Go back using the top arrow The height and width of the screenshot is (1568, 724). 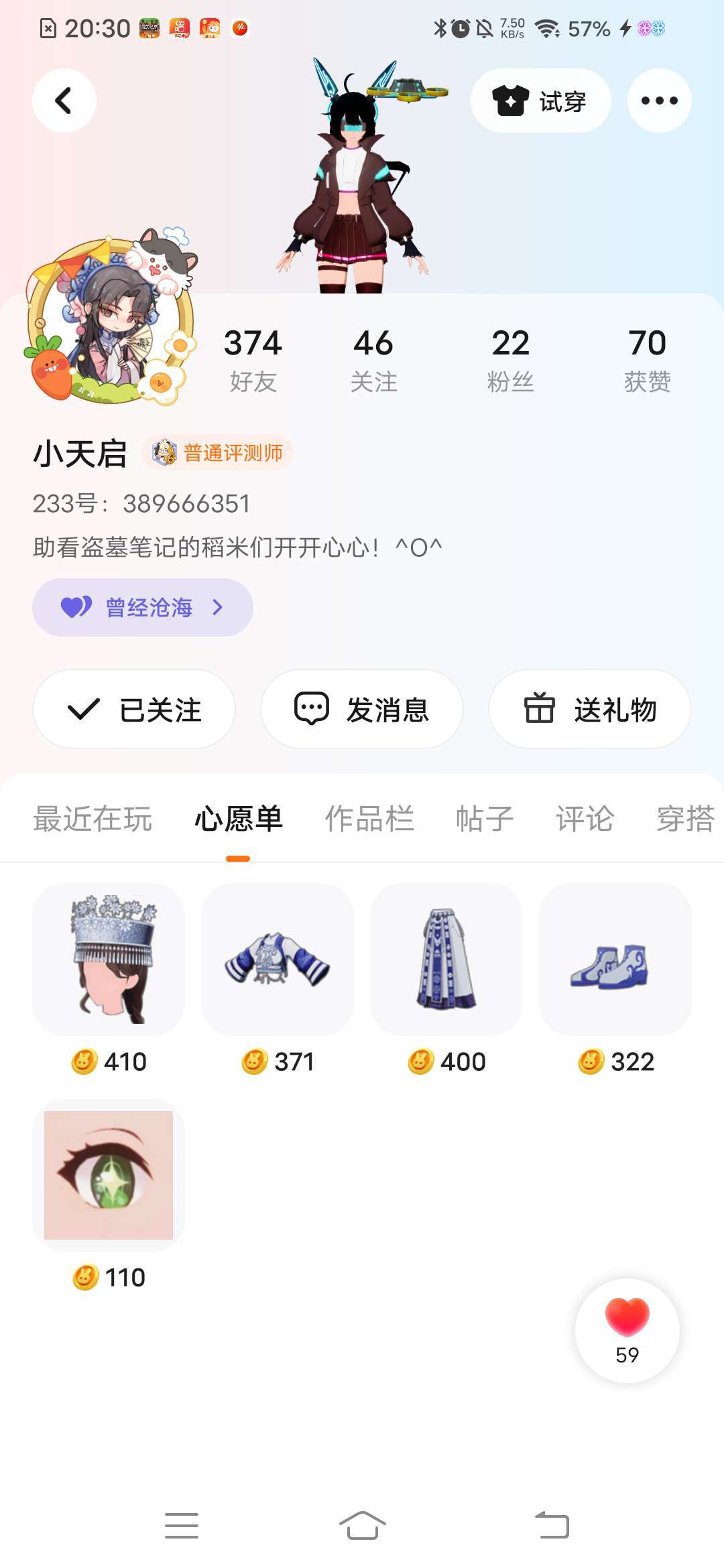point(64,101)
